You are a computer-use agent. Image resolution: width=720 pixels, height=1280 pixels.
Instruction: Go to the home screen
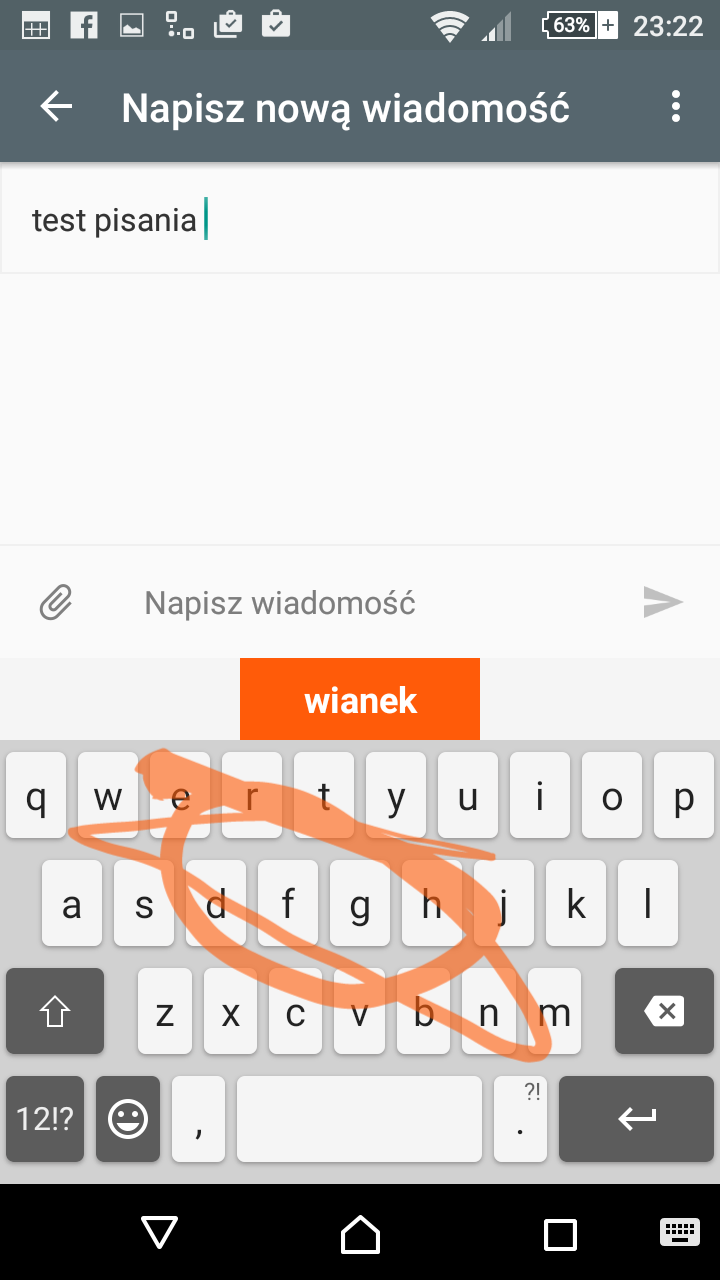pyautogui.click(x=360, y=1234)
